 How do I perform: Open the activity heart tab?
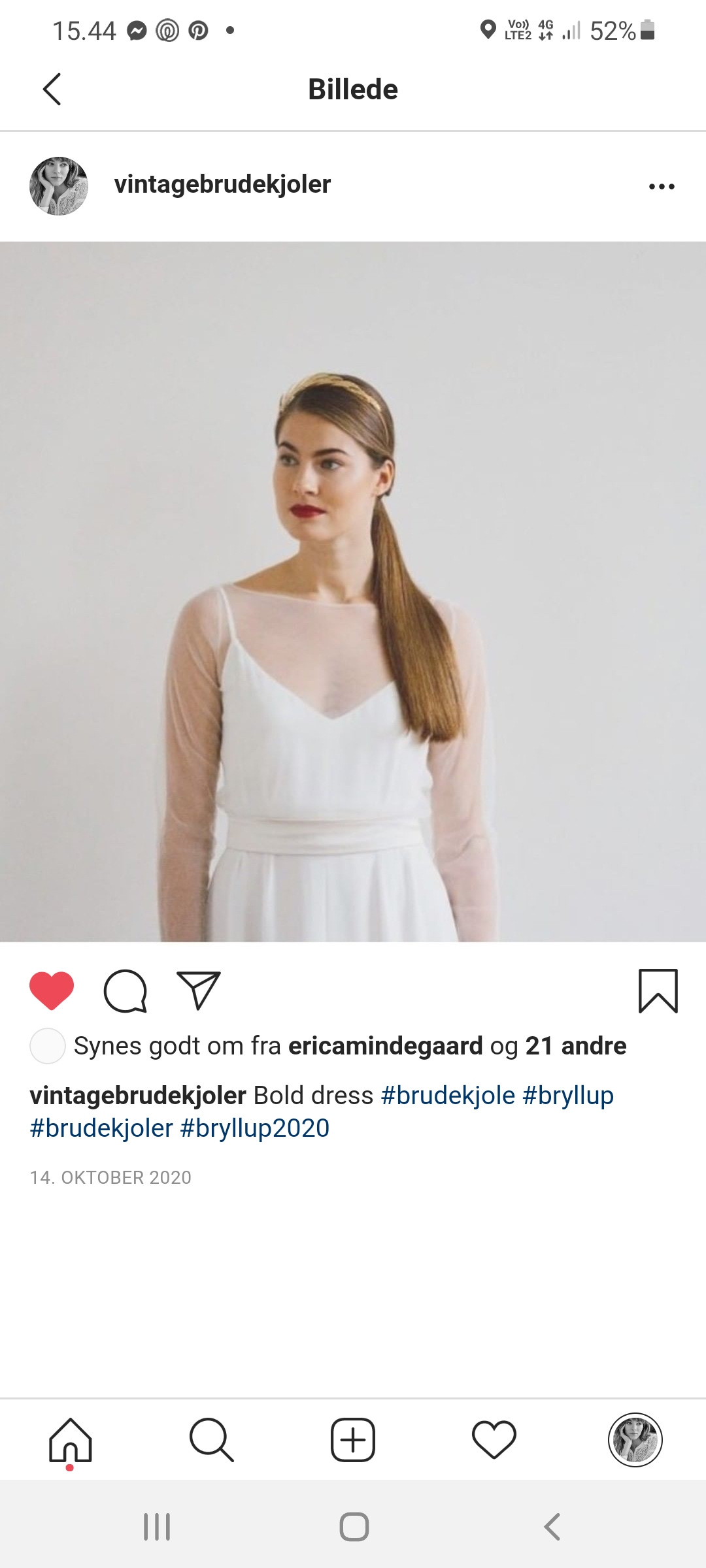point(494,1440)
